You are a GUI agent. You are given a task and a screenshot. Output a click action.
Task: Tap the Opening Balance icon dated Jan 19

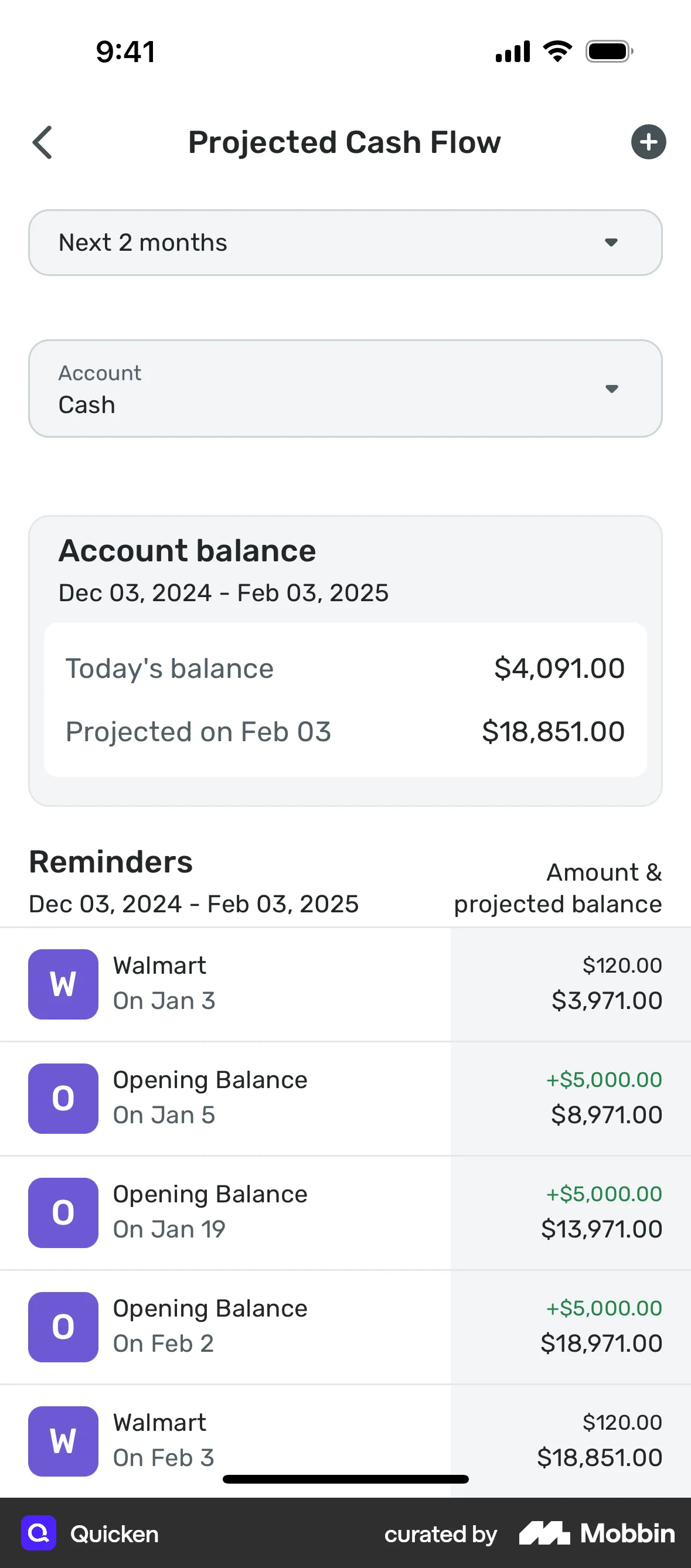pyautogui.click(x=63, y=1212)
